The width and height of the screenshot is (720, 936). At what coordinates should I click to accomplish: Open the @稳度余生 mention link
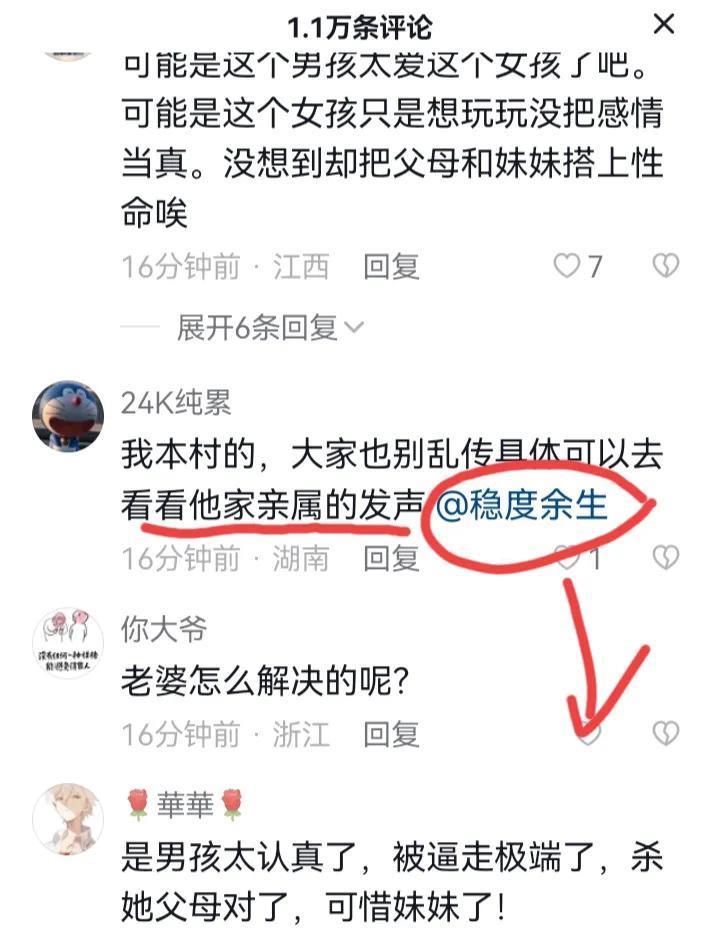(x=522, y=505)
